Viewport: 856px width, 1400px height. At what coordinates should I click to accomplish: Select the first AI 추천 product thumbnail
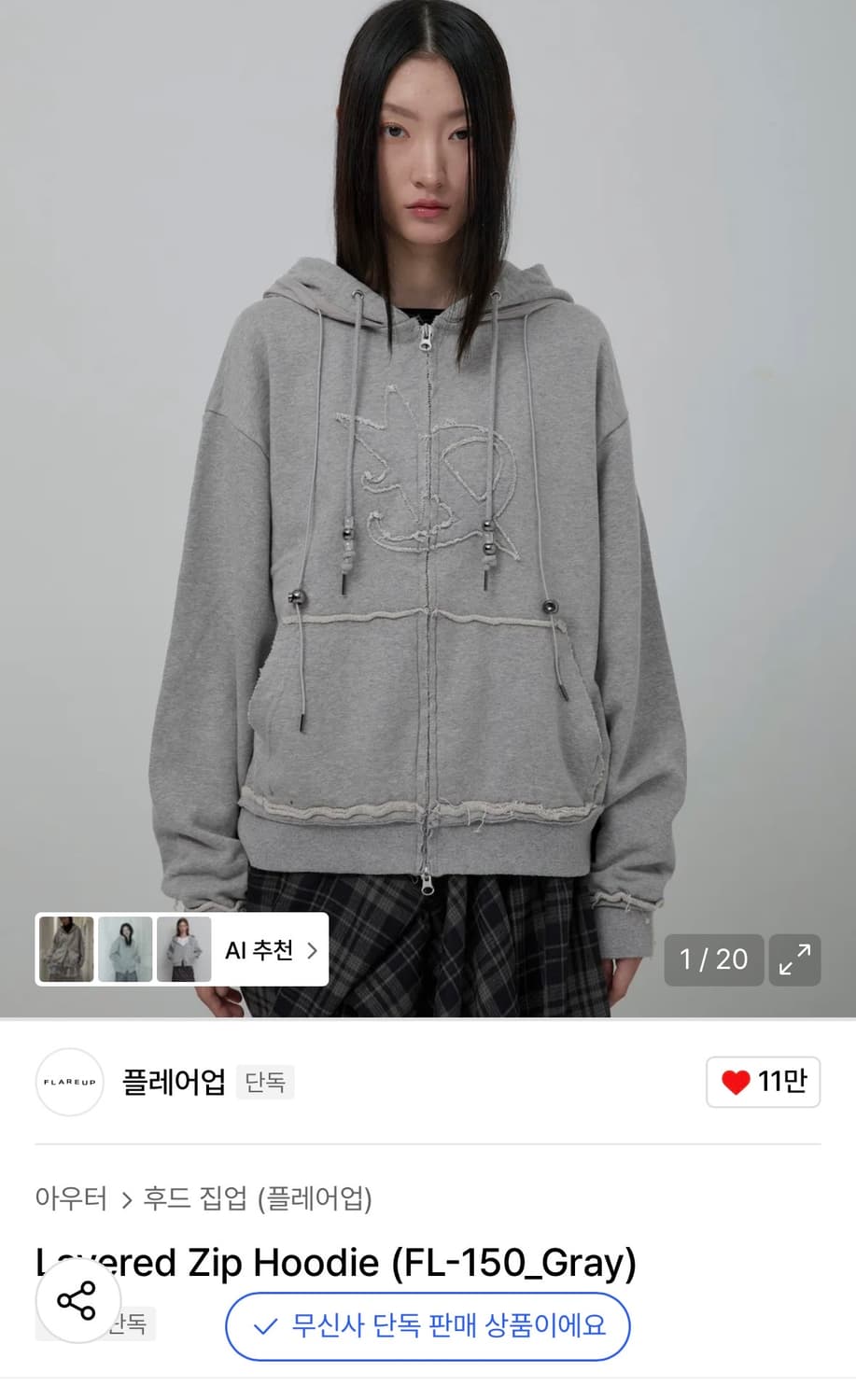coord(66,949)
